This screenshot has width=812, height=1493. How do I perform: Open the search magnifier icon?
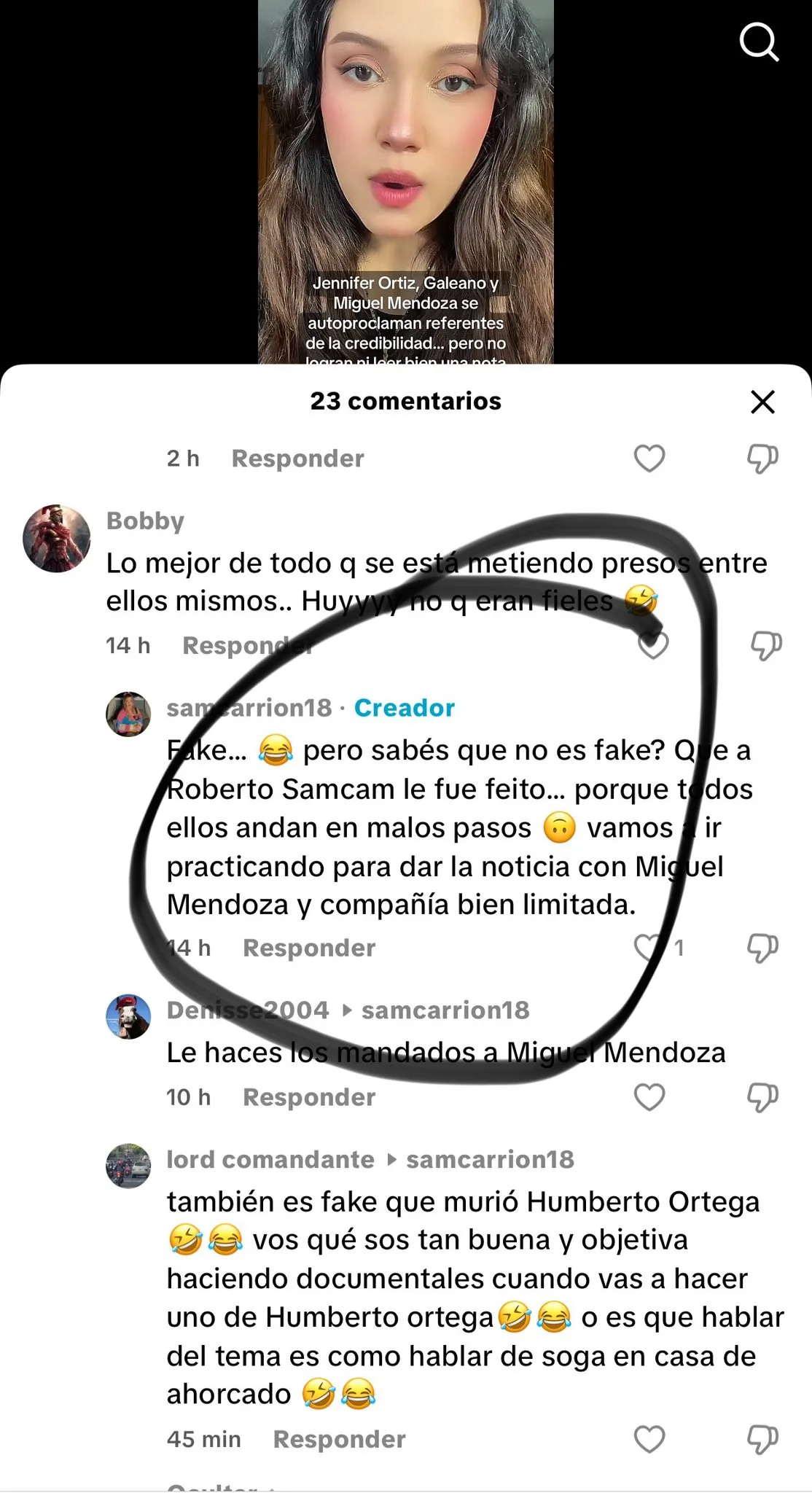click(x=759, y=42)
